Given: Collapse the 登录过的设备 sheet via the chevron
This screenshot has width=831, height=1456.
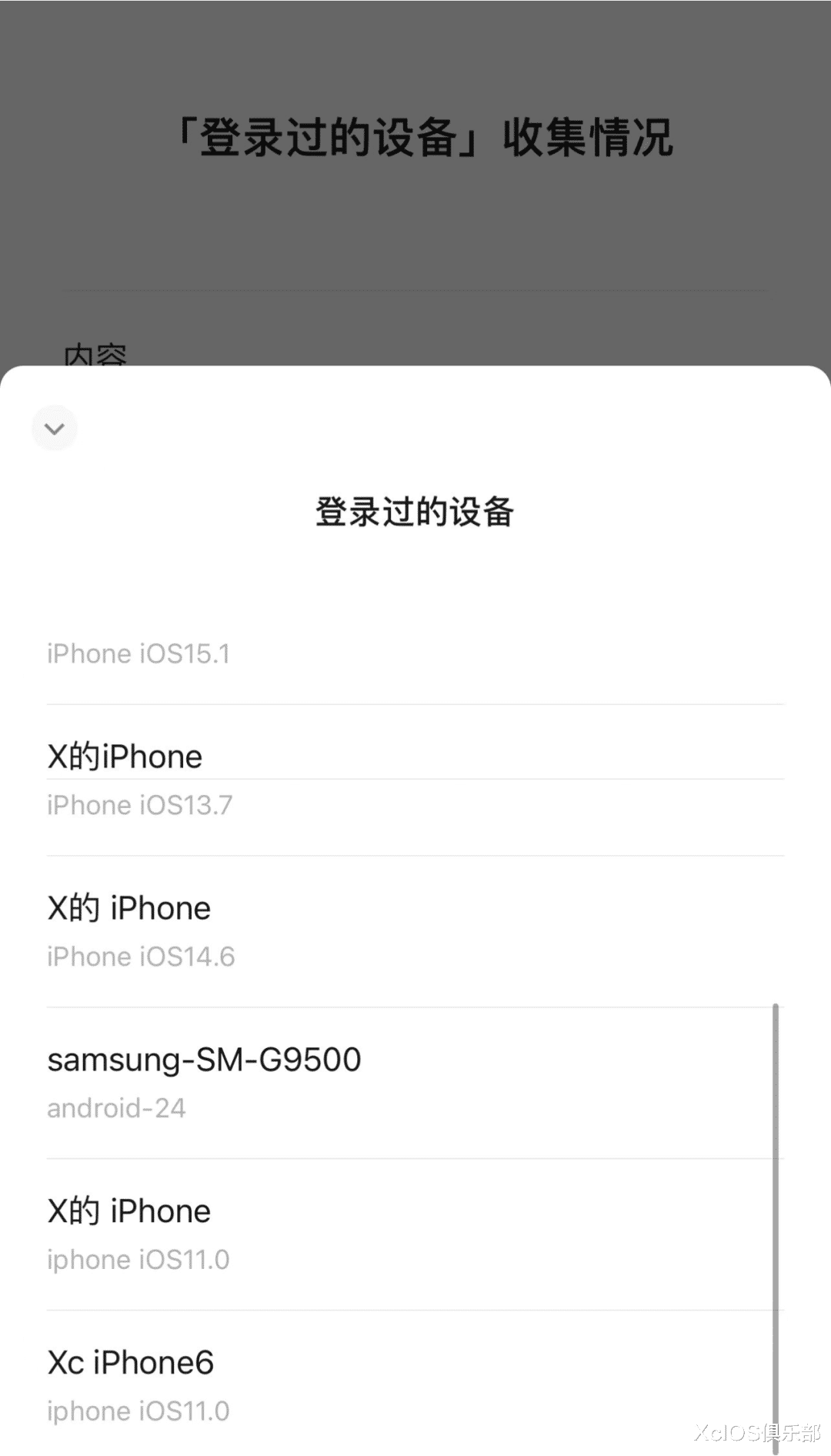Looking at the screenshot, I should [54, 428].
